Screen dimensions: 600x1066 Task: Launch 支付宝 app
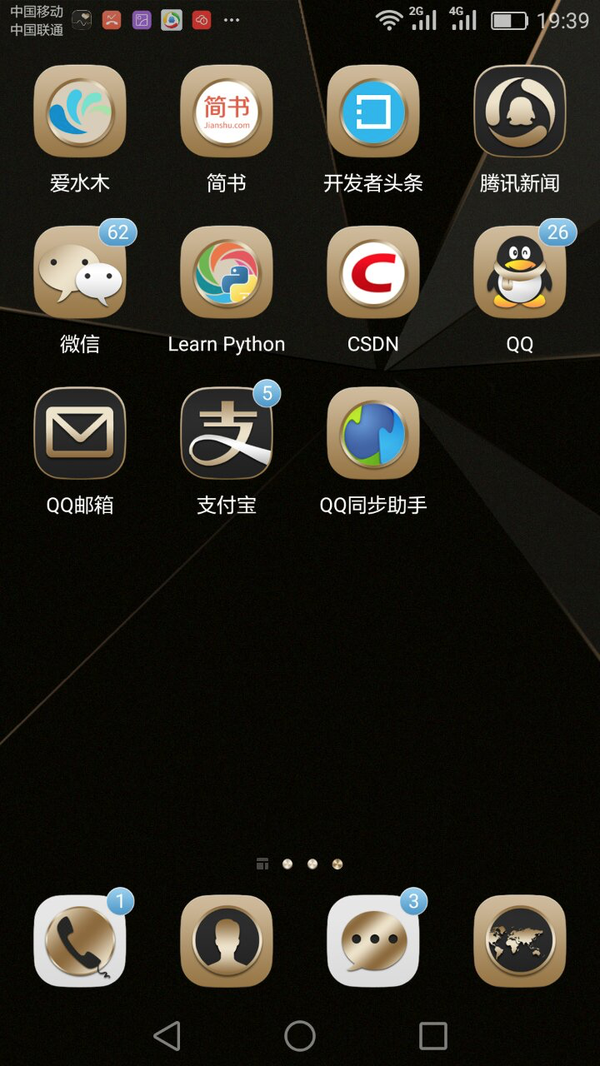point(227,434)
